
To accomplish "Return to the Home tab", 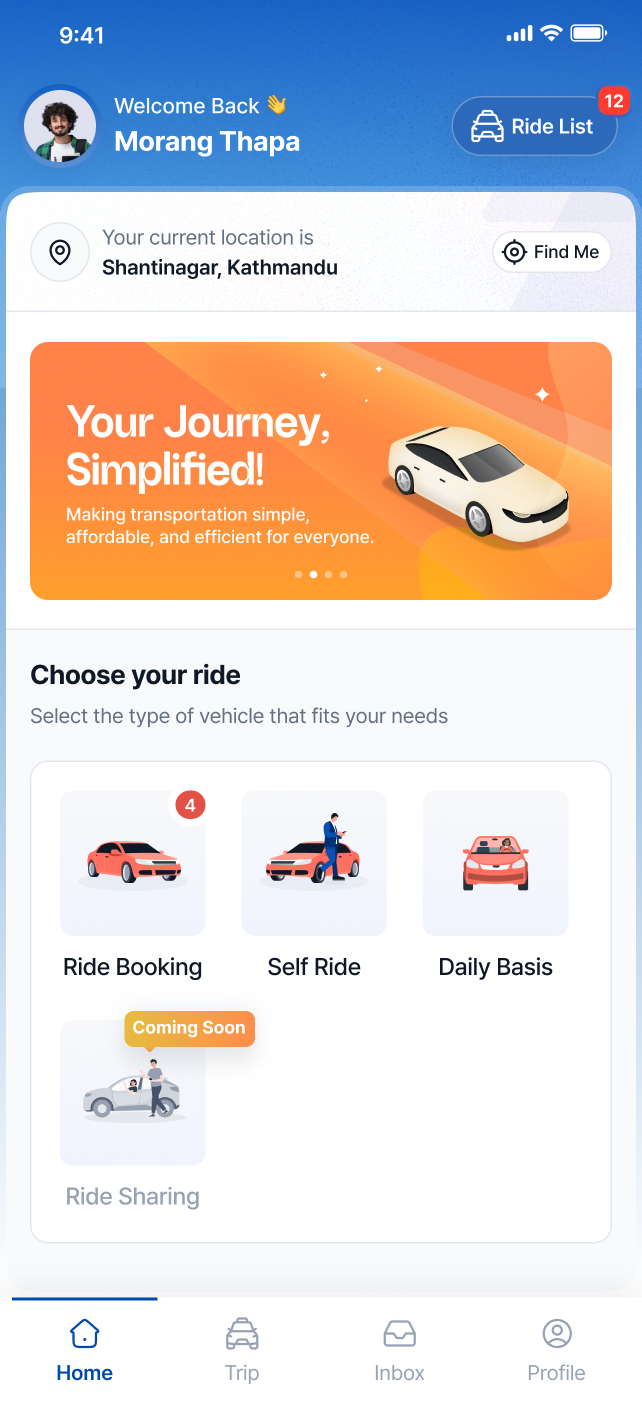I will [85, 1350].
